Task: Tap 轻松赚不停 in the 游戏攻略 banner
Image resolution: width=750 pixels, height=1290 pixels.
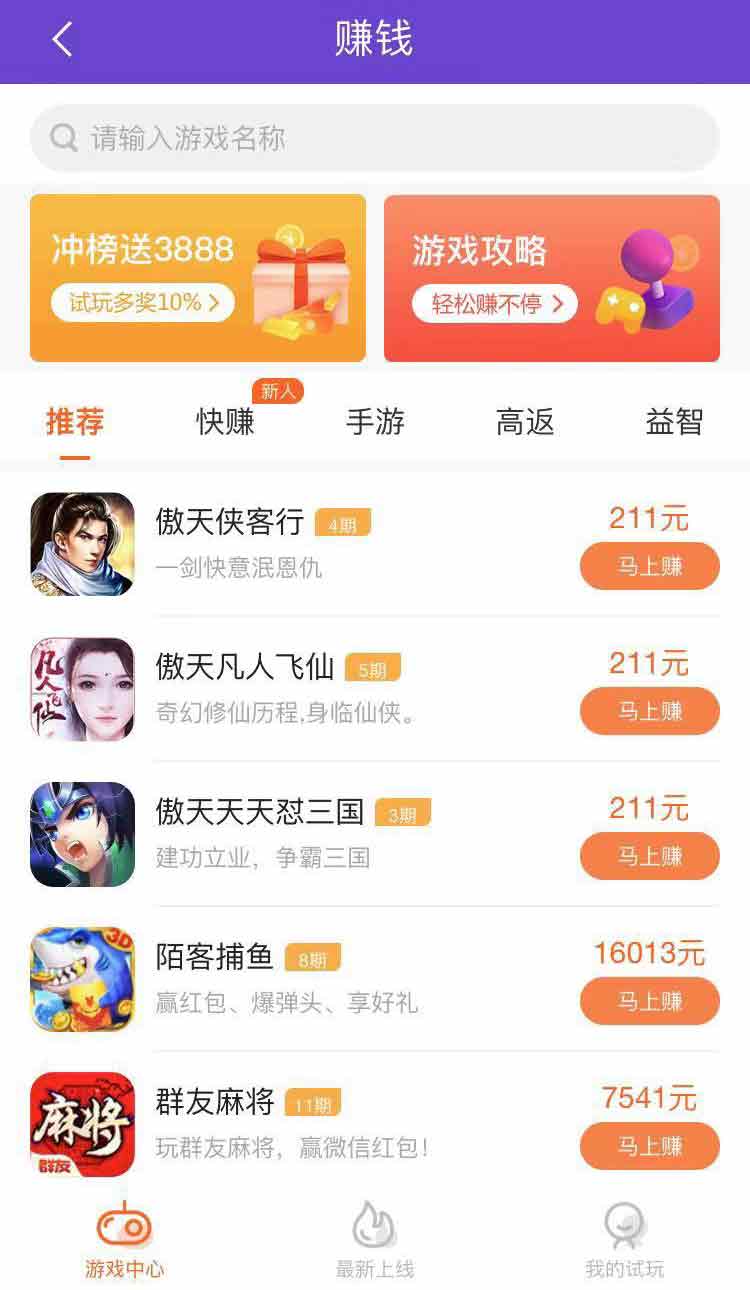Action: click(x=492, y=305)
